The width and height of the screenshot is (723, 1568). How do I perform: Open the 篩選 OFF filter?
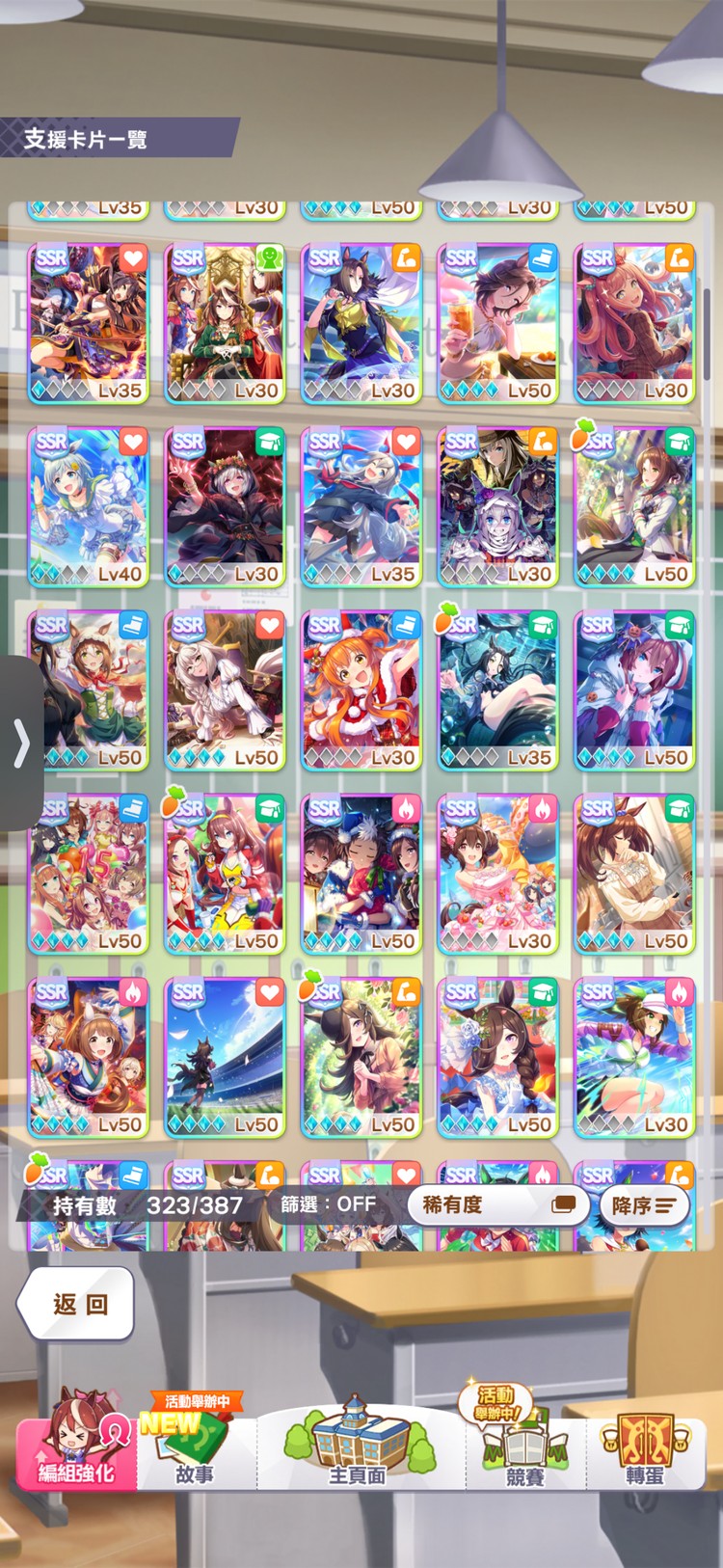pos(328,1204)
